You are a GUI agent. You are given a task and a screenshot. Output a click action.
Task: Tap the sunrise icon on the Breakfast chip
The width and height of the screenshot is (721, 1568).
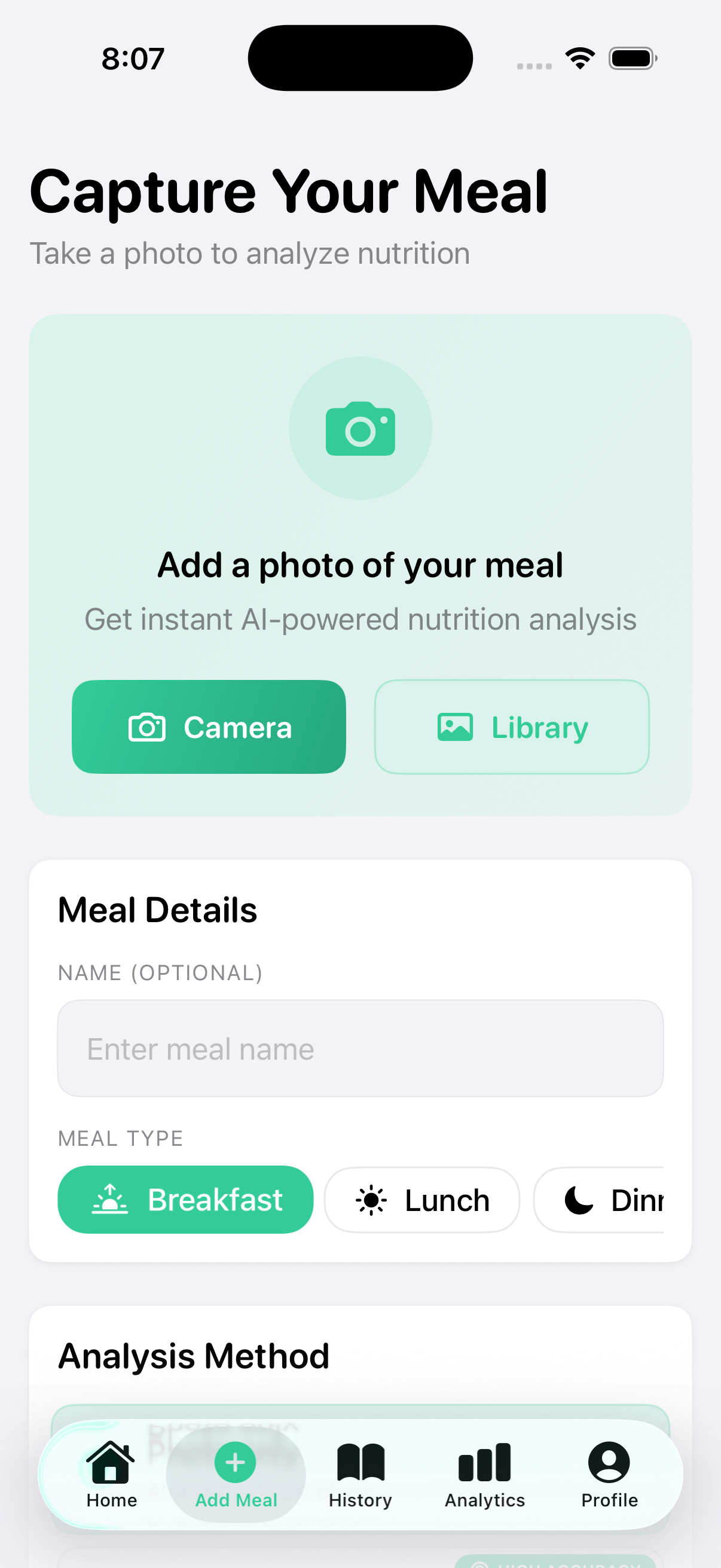[x=109, y=1198]
